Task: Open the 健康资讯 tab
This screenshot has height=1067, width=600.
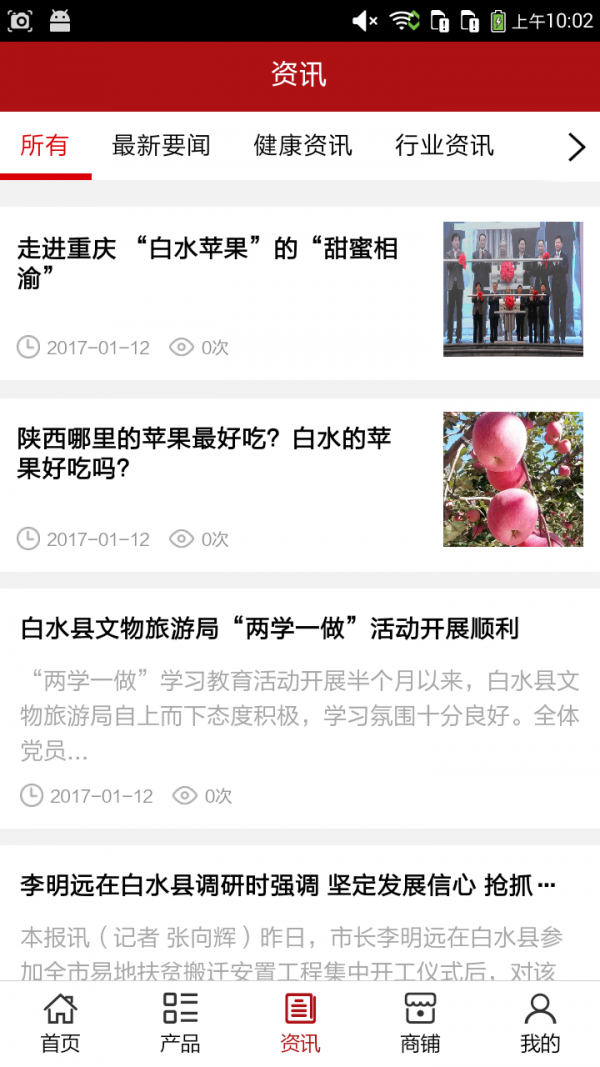Action: 302,146
